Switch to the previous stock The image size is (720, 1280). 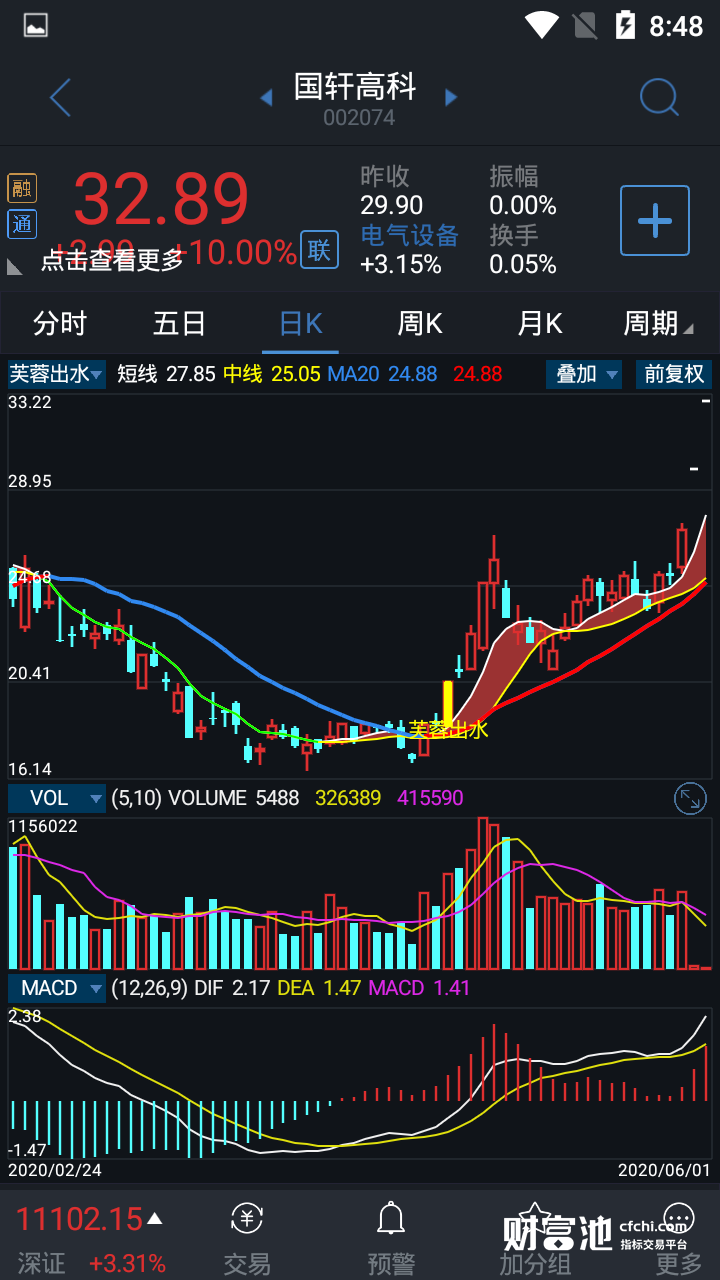[x=266, y=97]
